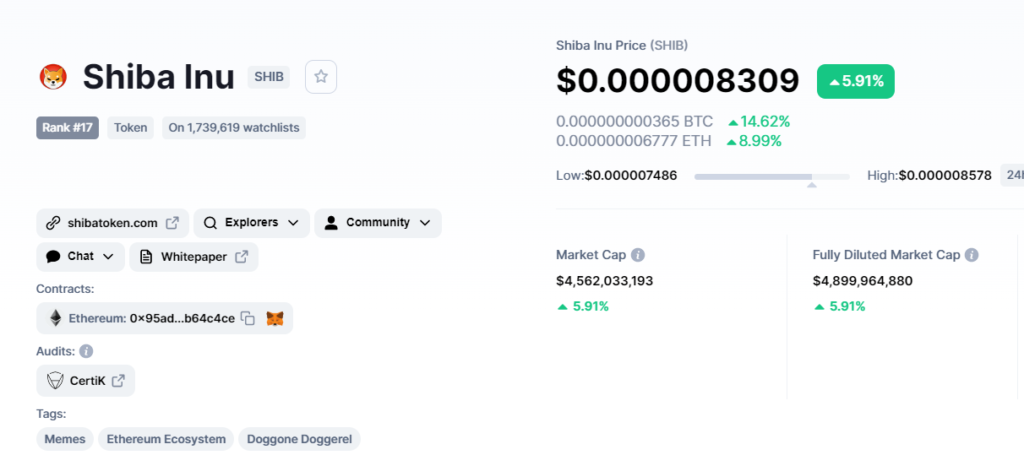Copy the Ethereum contract address
Viewport: 1024px width, 455px height.
(247, 318)
